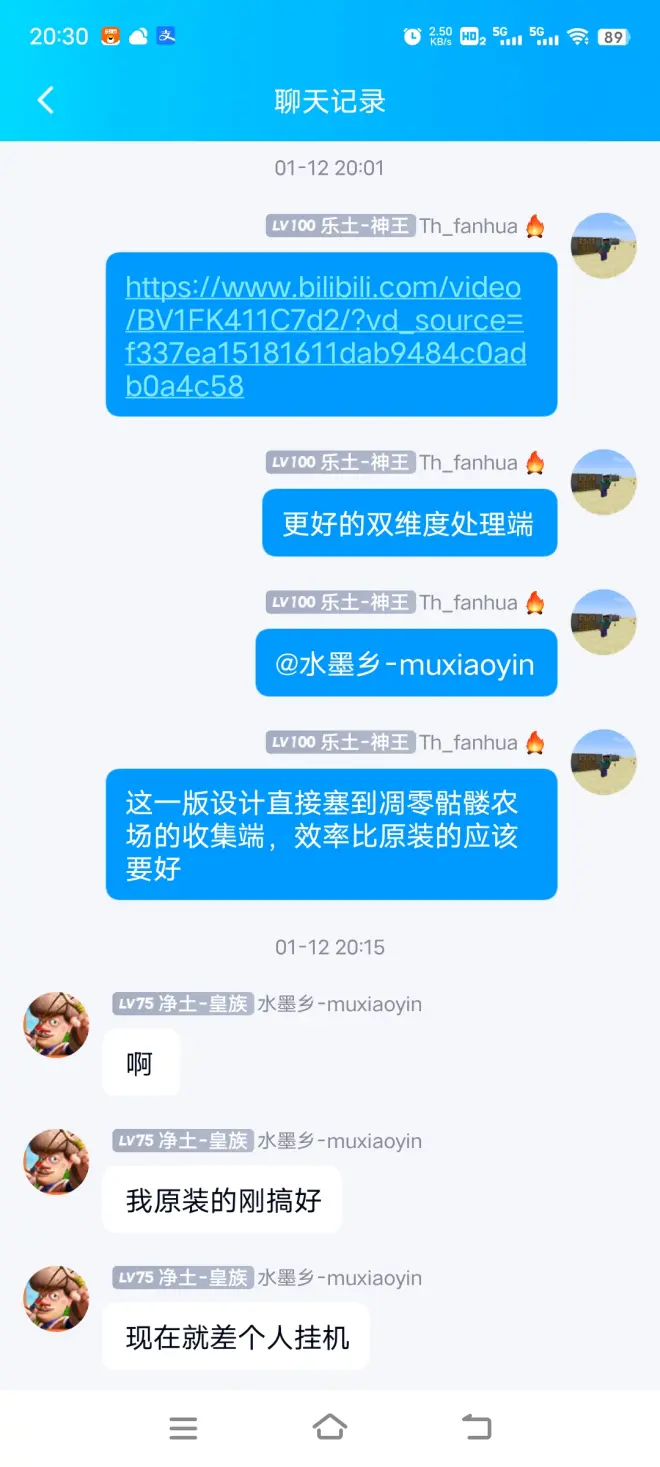The height and width of the screenshot is (1467, 660).
Task: Open the system recent apps menu
Action: coord(183,1427)
